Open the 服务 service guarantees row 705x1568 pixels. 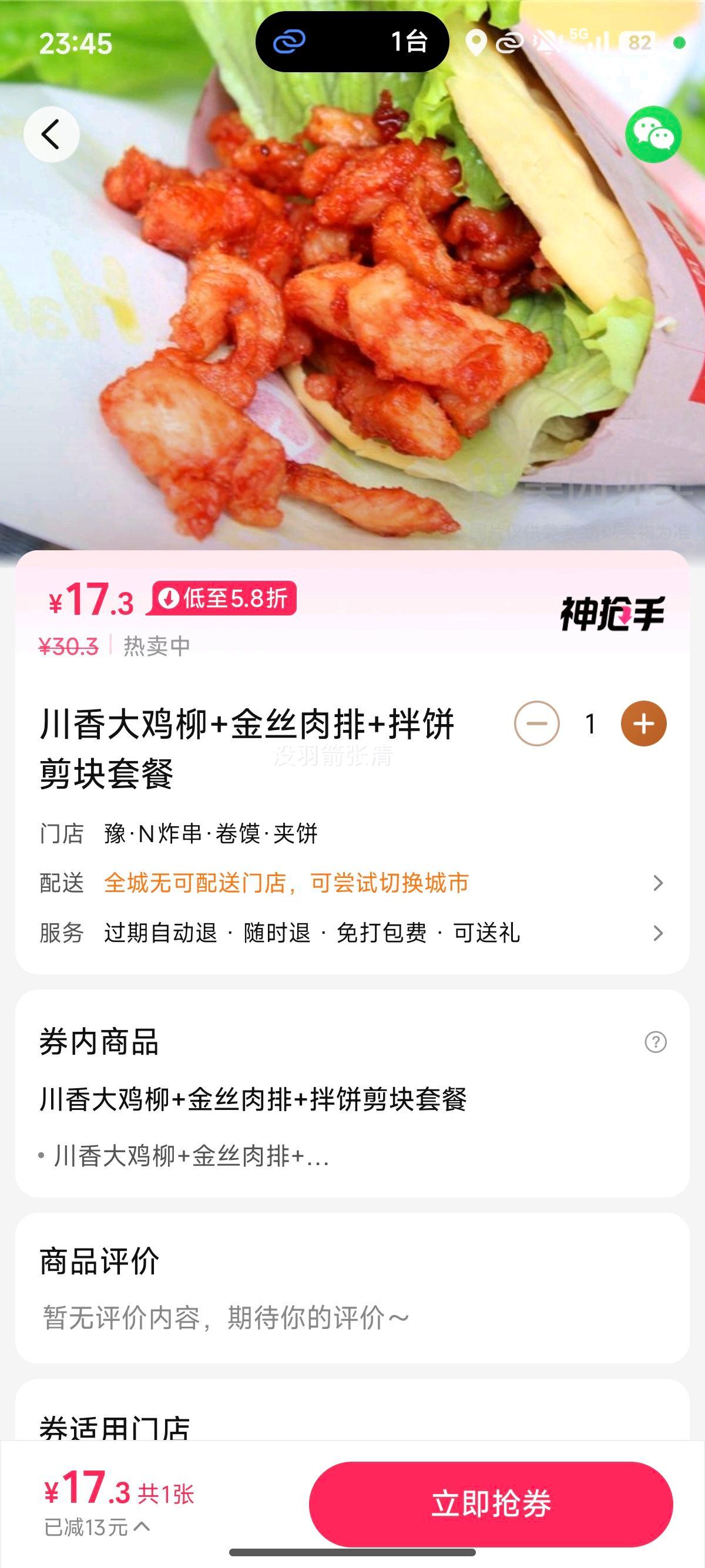tap(352, 933)
